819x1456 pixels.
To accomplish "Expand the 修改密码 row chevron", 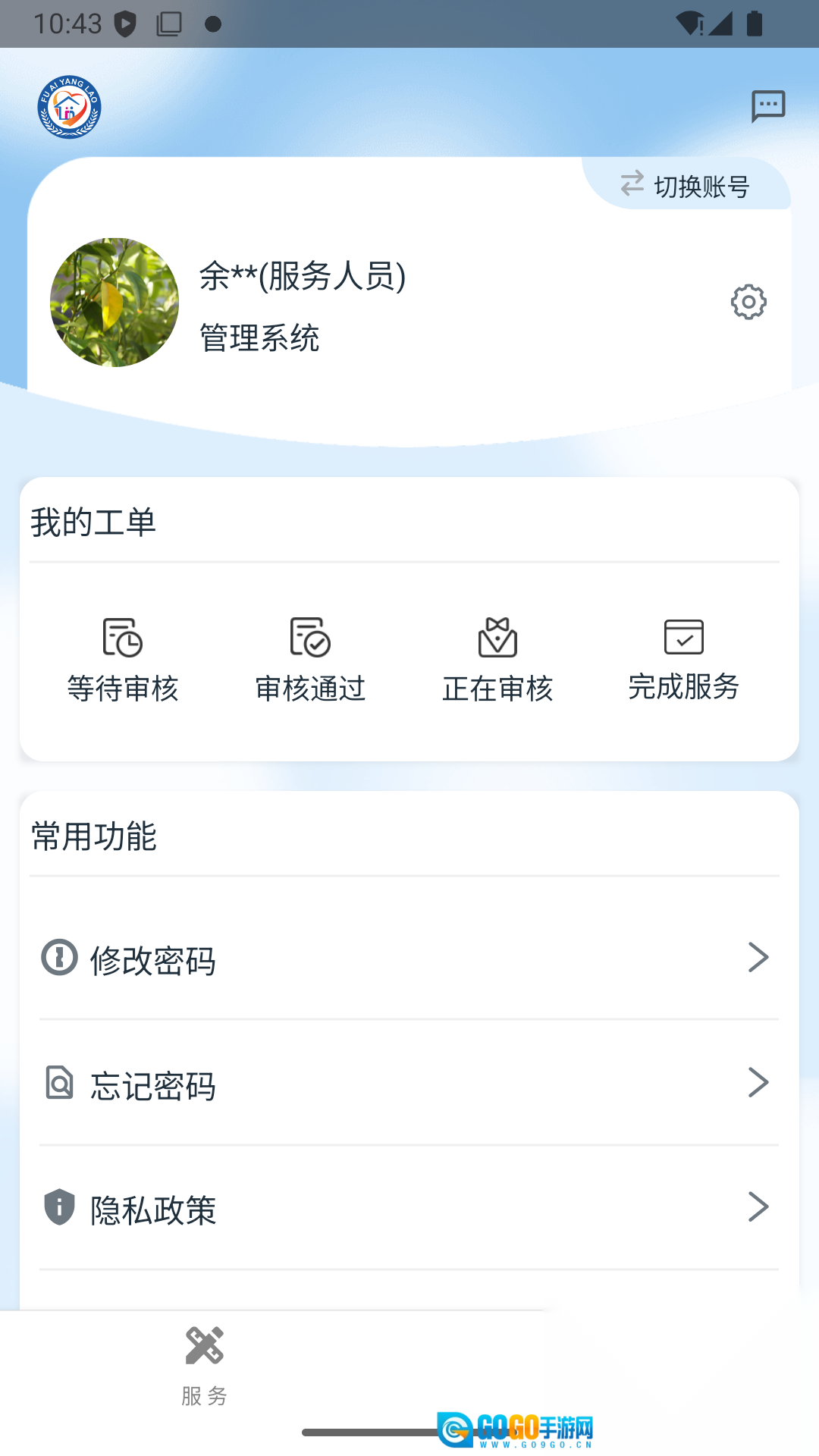I will (x=758, y=958).
